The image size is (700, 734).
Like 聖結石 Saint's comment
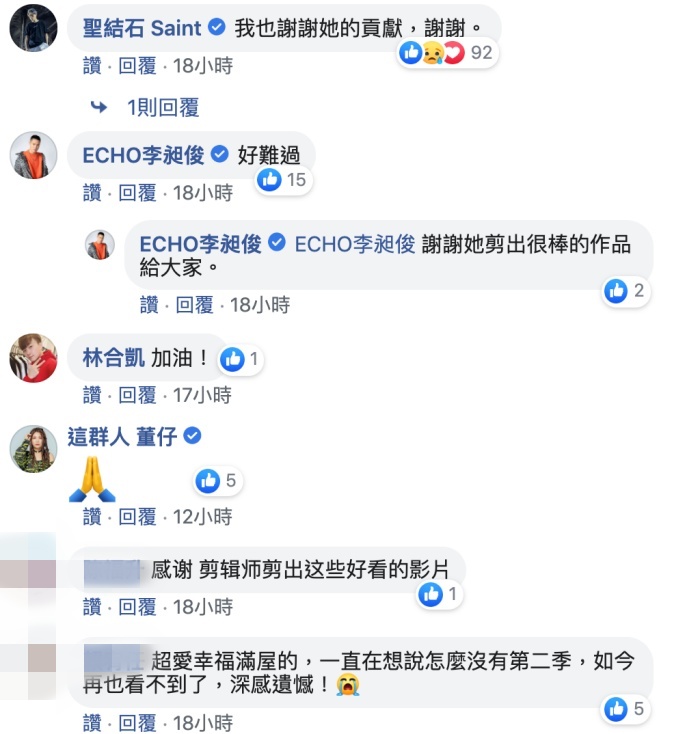click(x=92, y=66)
